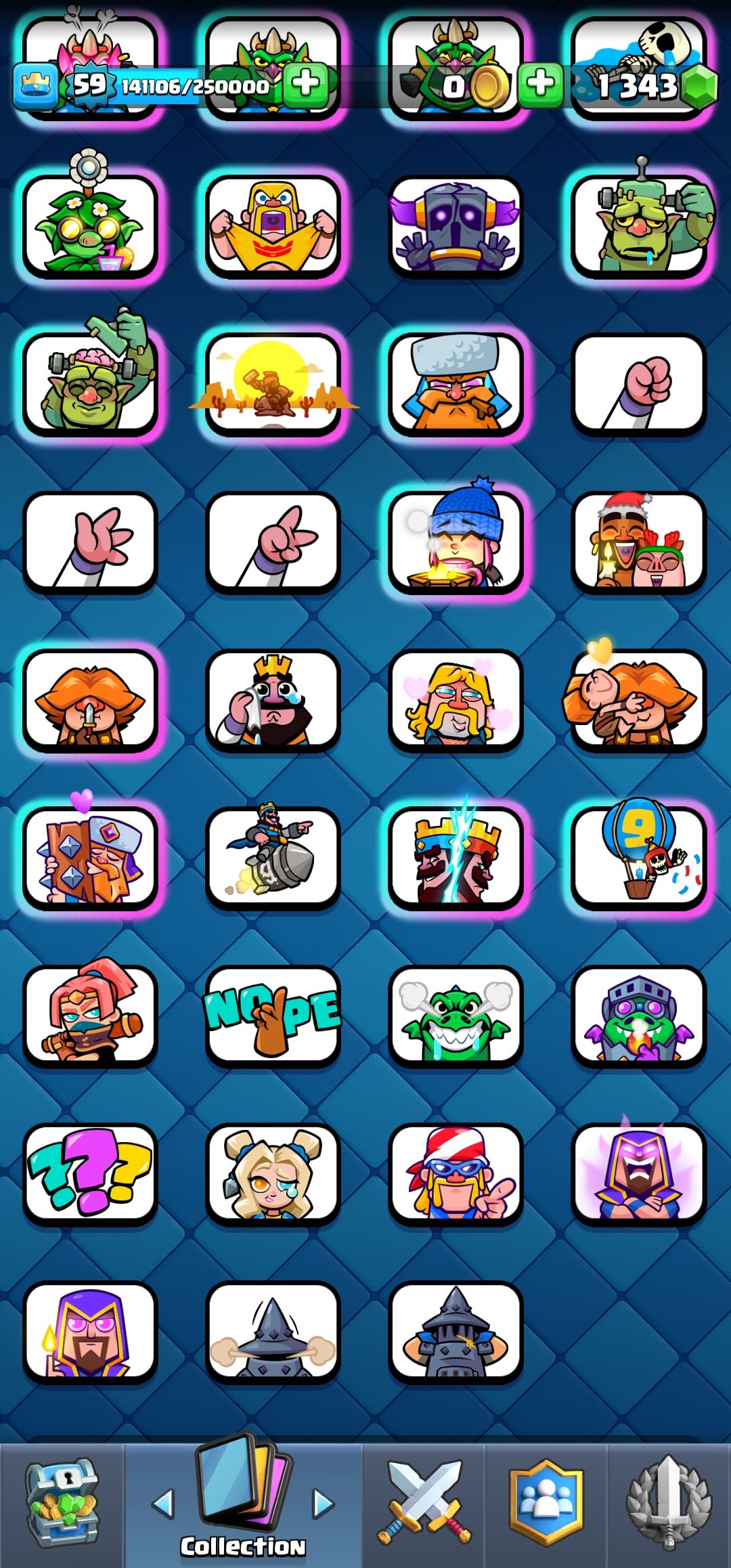Open the player crown profile icon
This screenshot has width=731, height=1568.
[35, 85]
